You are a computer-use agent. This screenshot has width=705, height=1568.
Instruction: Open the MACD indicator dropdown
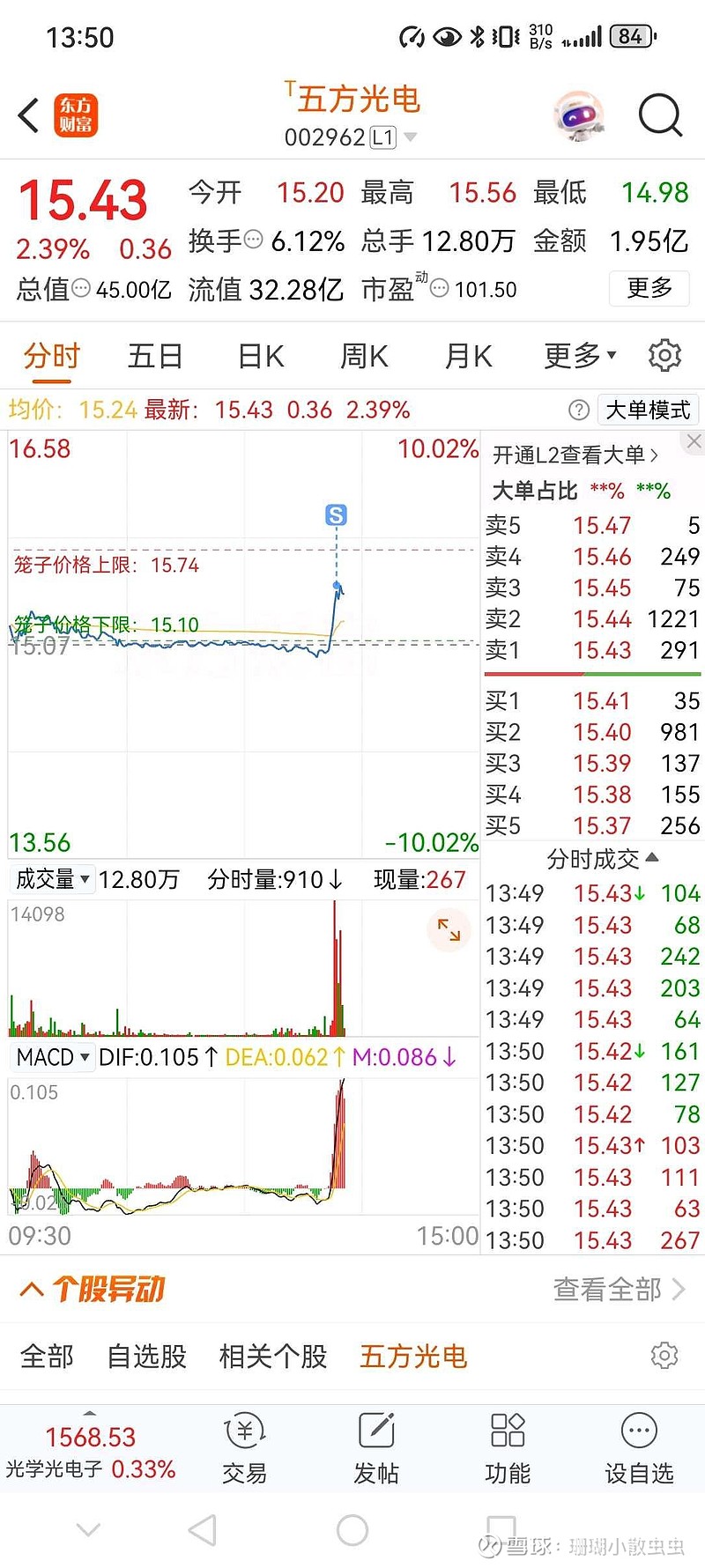coord(52,1056)
